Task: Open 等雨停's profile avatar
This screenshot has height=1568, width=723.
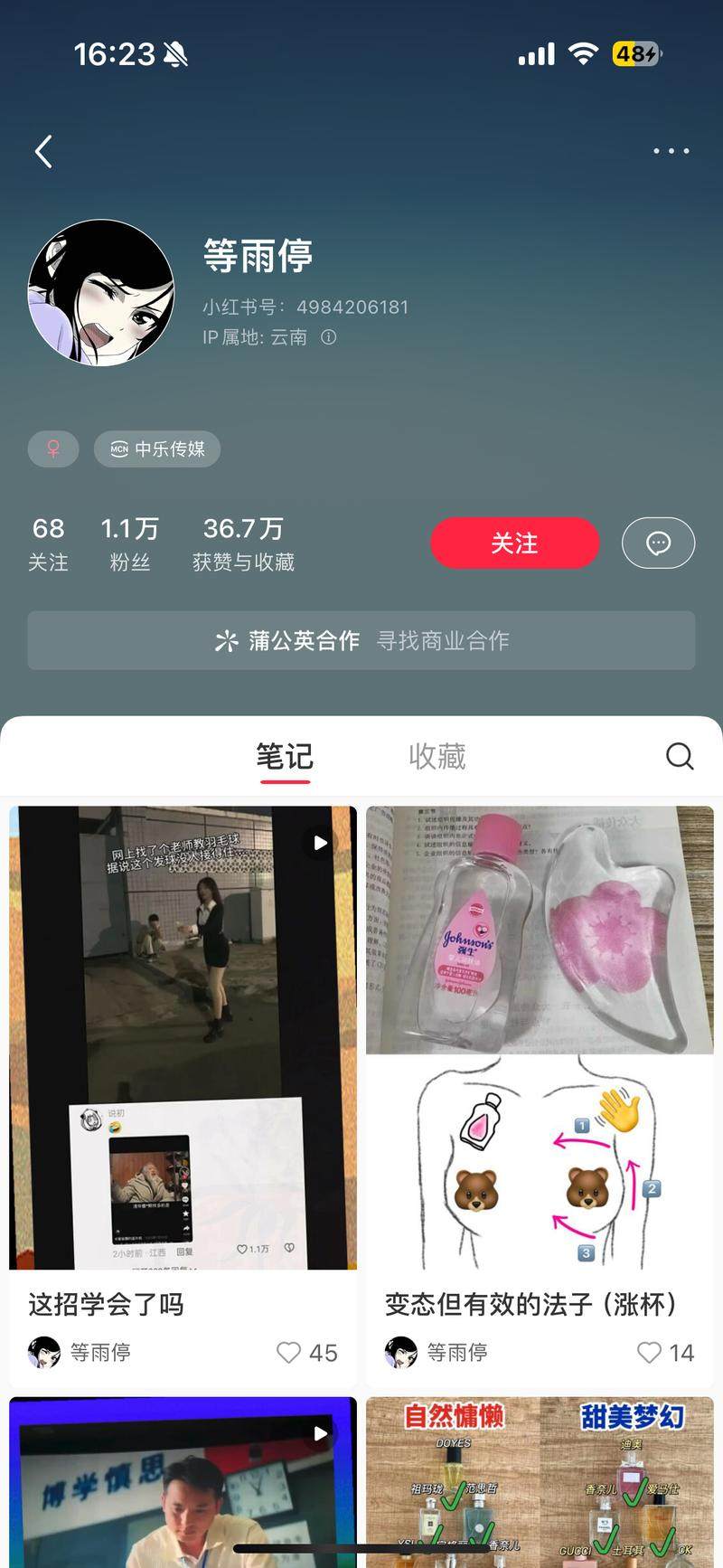Action: click(101, 292)
